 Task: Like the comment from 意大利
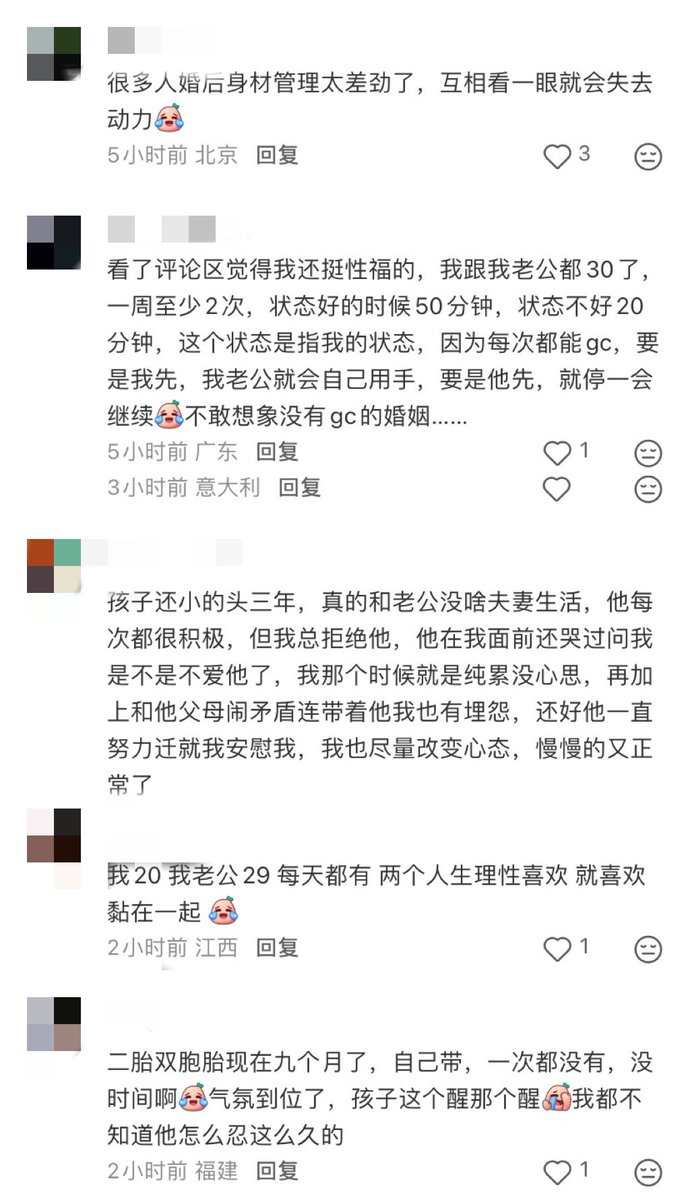[557, 489]
